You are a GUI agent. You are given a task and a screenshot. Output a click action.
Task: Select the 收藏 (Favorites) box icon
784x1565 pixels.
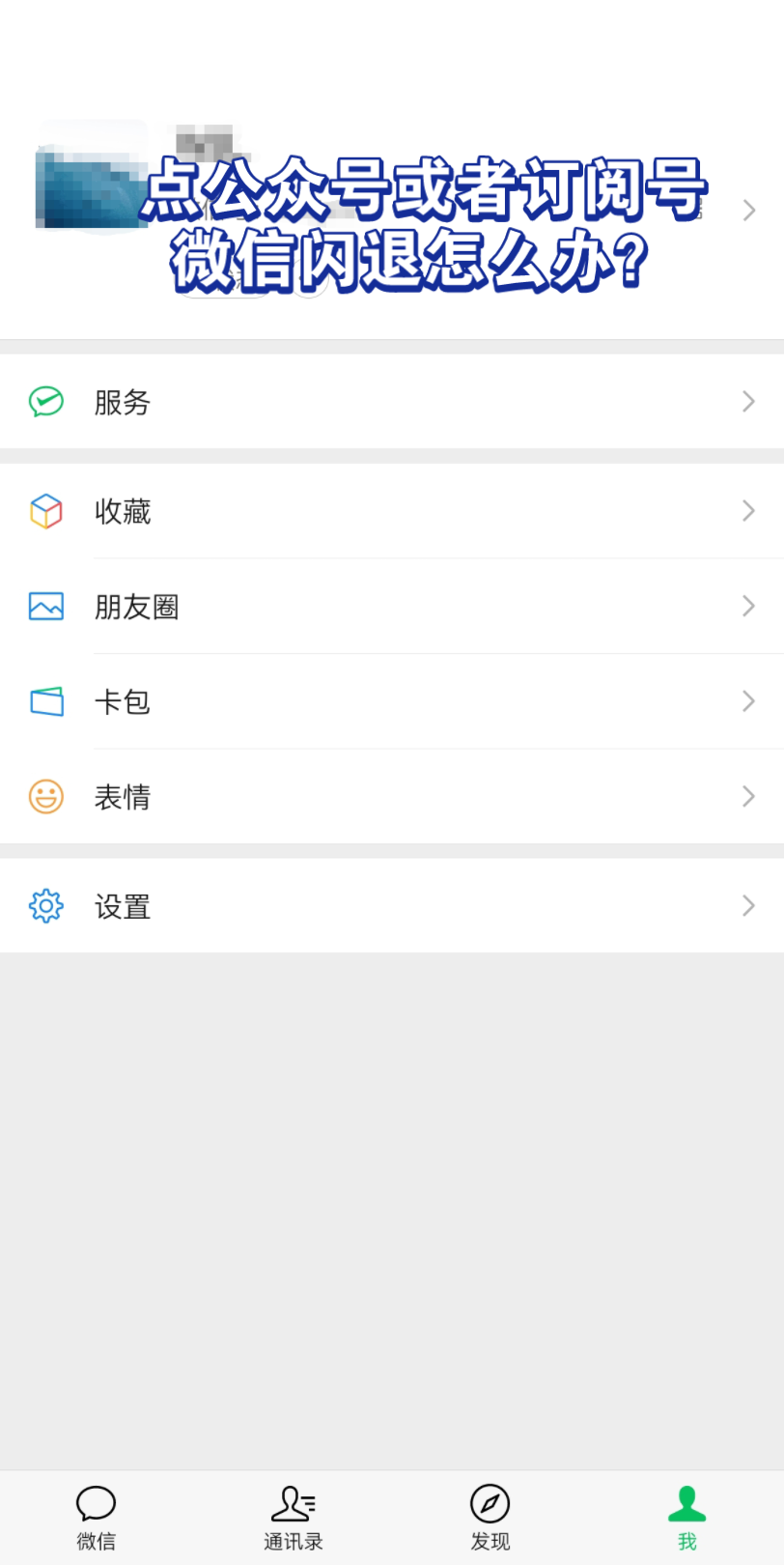pyautogui.click(x=45, y=510)
